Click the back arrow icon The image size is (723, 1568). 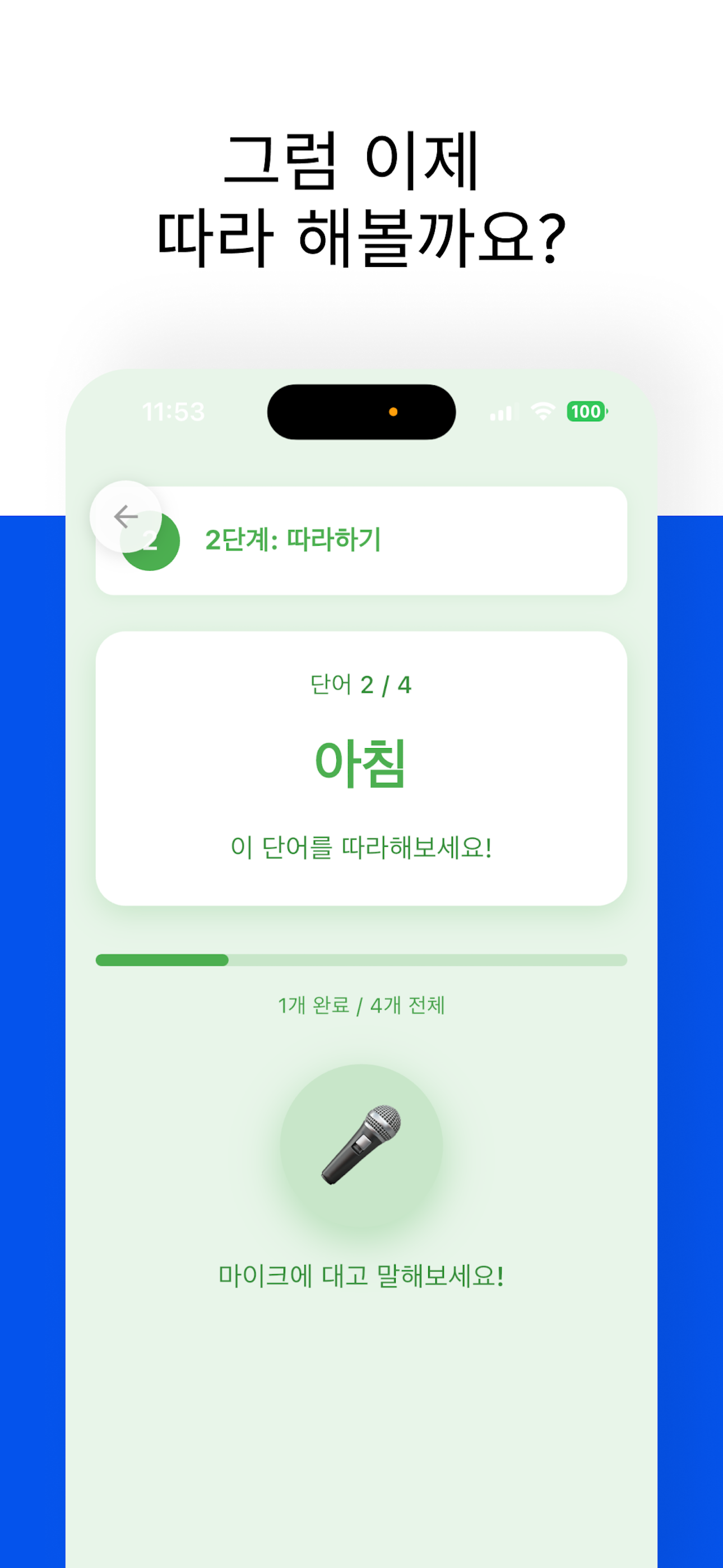pos(126,516)
